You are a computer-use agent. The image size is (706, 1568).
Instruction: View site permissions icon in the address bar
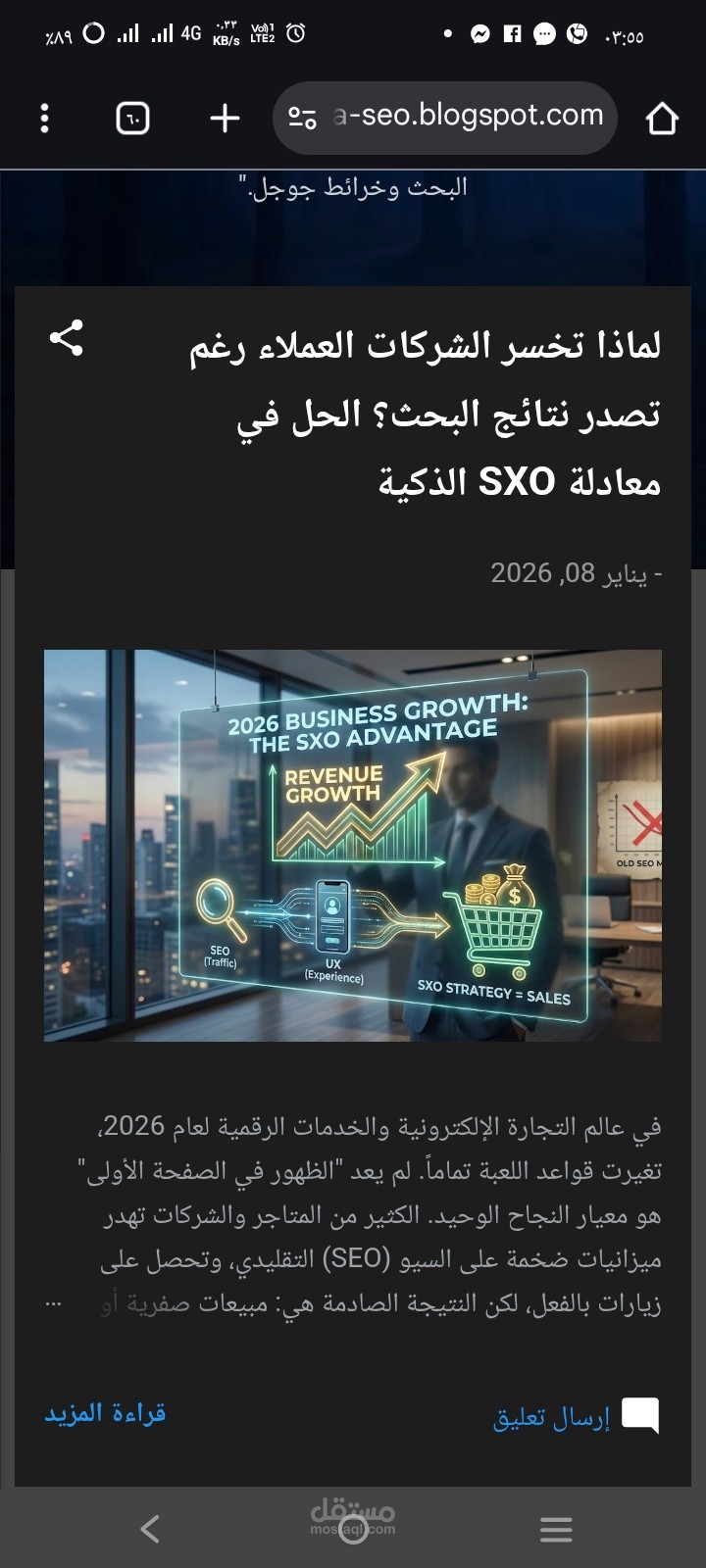click(x=302, y=118)
